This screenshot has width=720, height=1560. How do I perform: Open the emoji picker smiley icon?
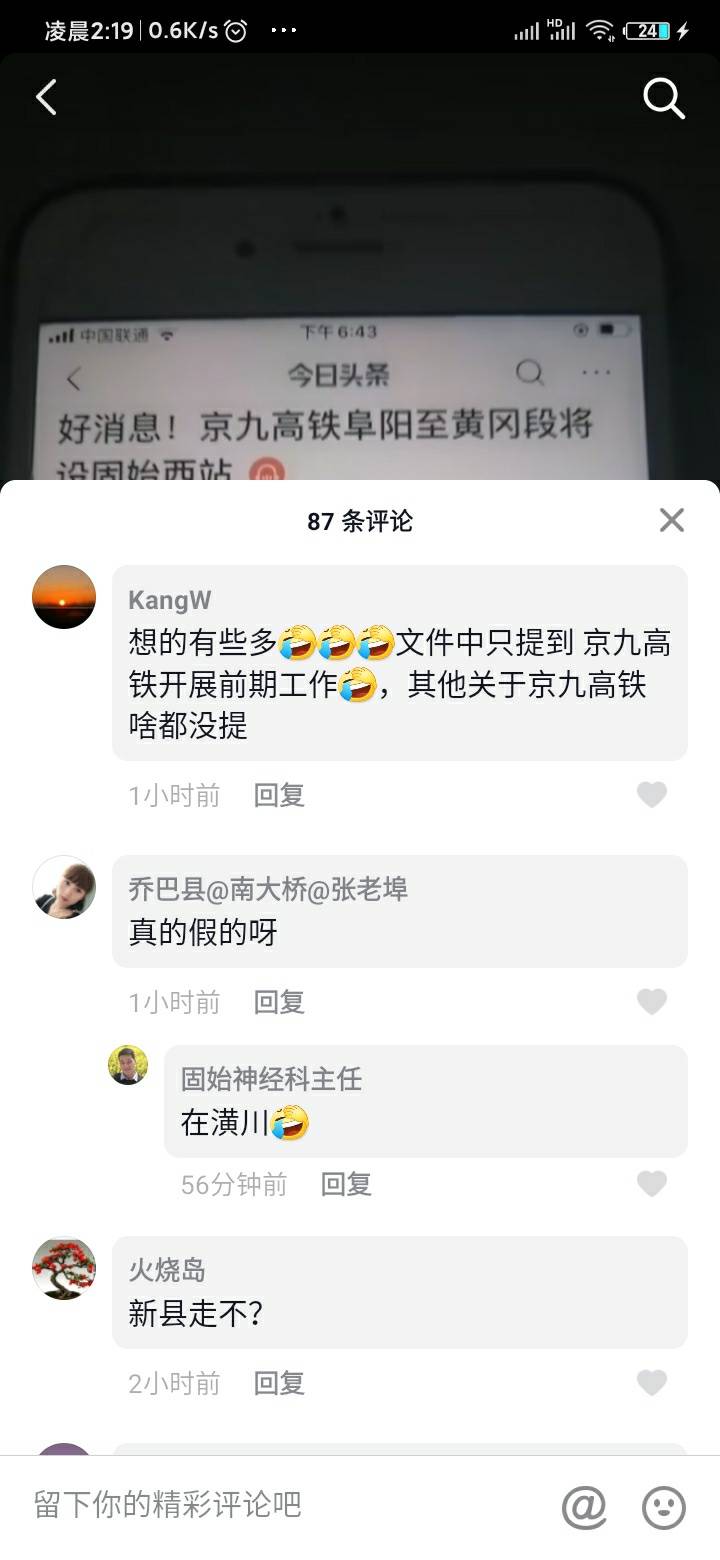pyautogui.click(x=663, y=1506)
